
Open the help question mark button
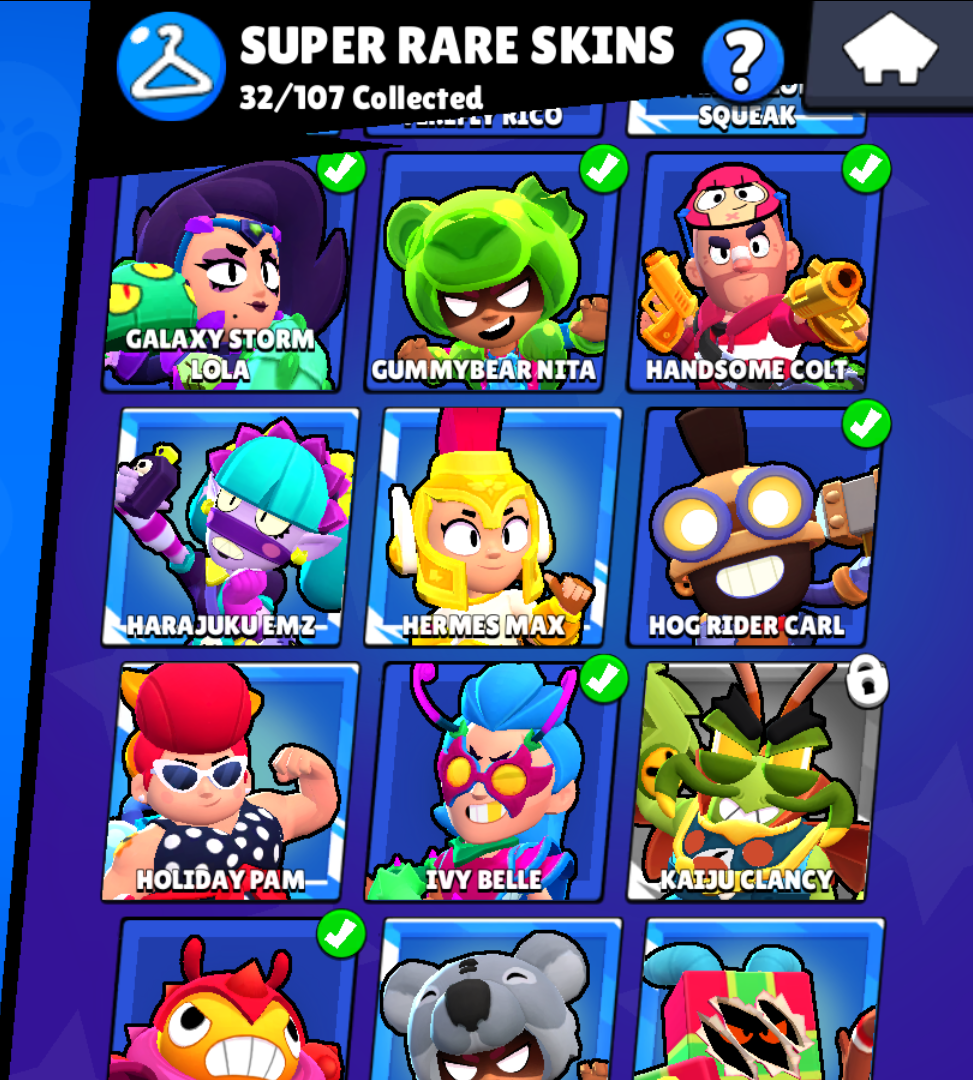coord(742,60)
